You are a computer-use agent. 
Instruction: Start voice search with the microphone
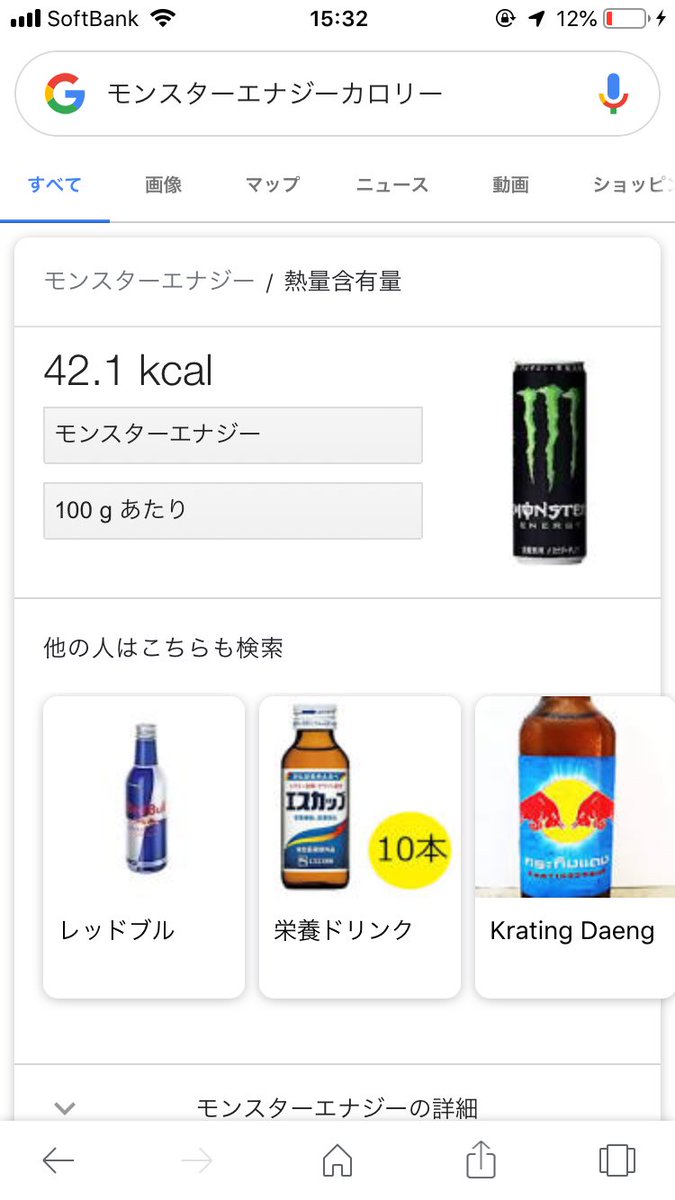point(613,94)
